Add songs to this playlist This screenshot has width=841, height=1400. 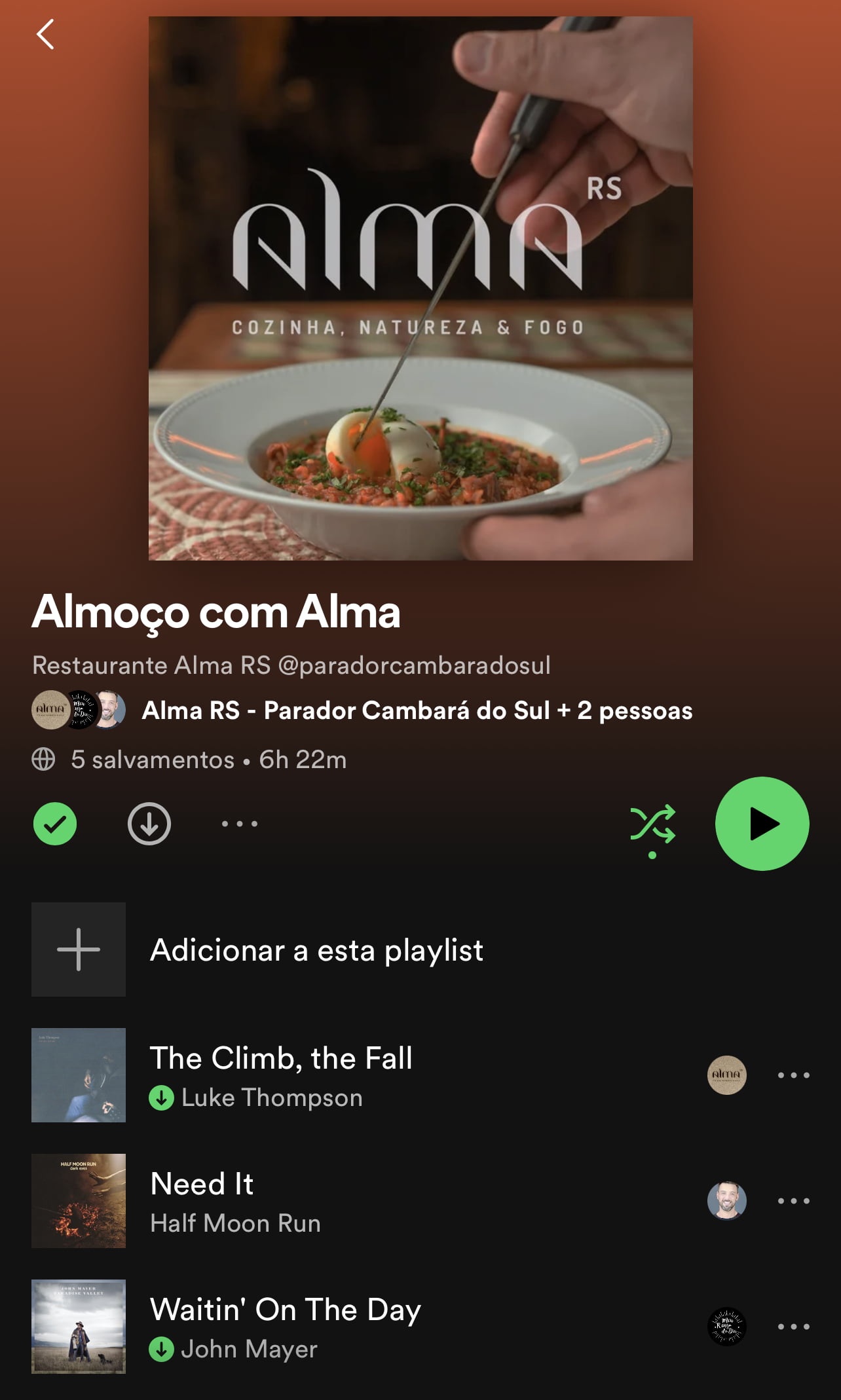(x=316, y=949)
